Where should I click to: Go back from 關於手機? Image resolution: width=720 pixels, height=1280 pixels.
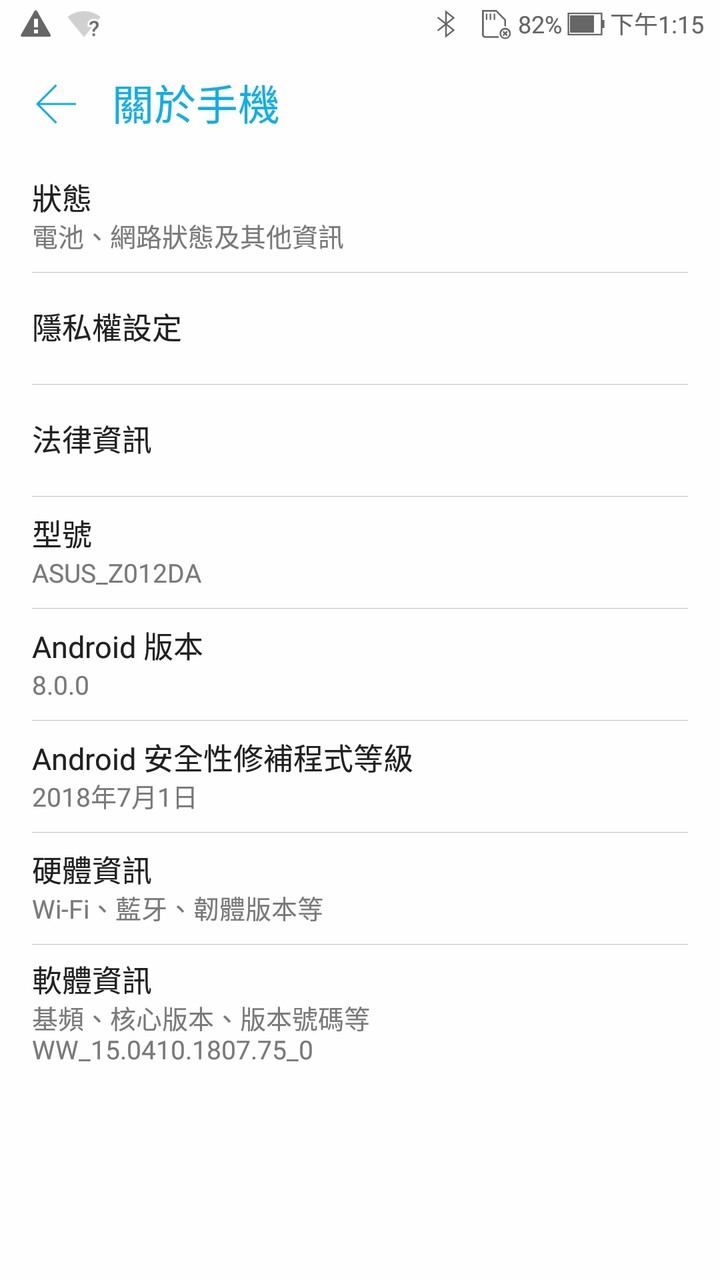tap(56, 104)
